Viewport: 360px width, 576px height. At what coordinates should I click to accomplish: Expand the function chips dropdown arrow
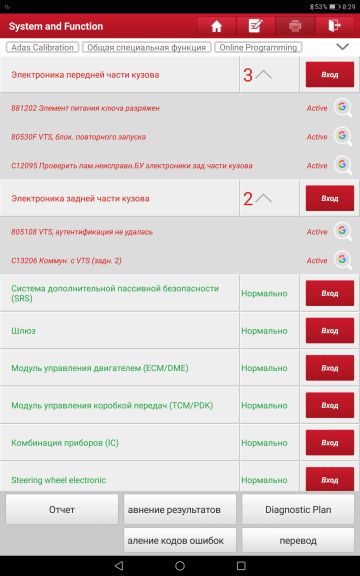342,47
